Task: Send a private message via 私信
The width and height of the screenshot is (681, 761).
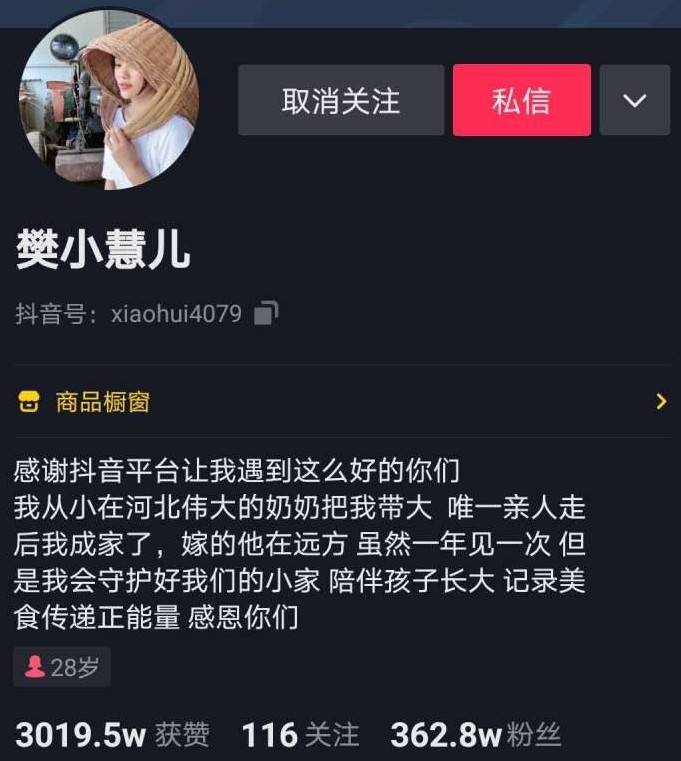Action: (521, 100)
